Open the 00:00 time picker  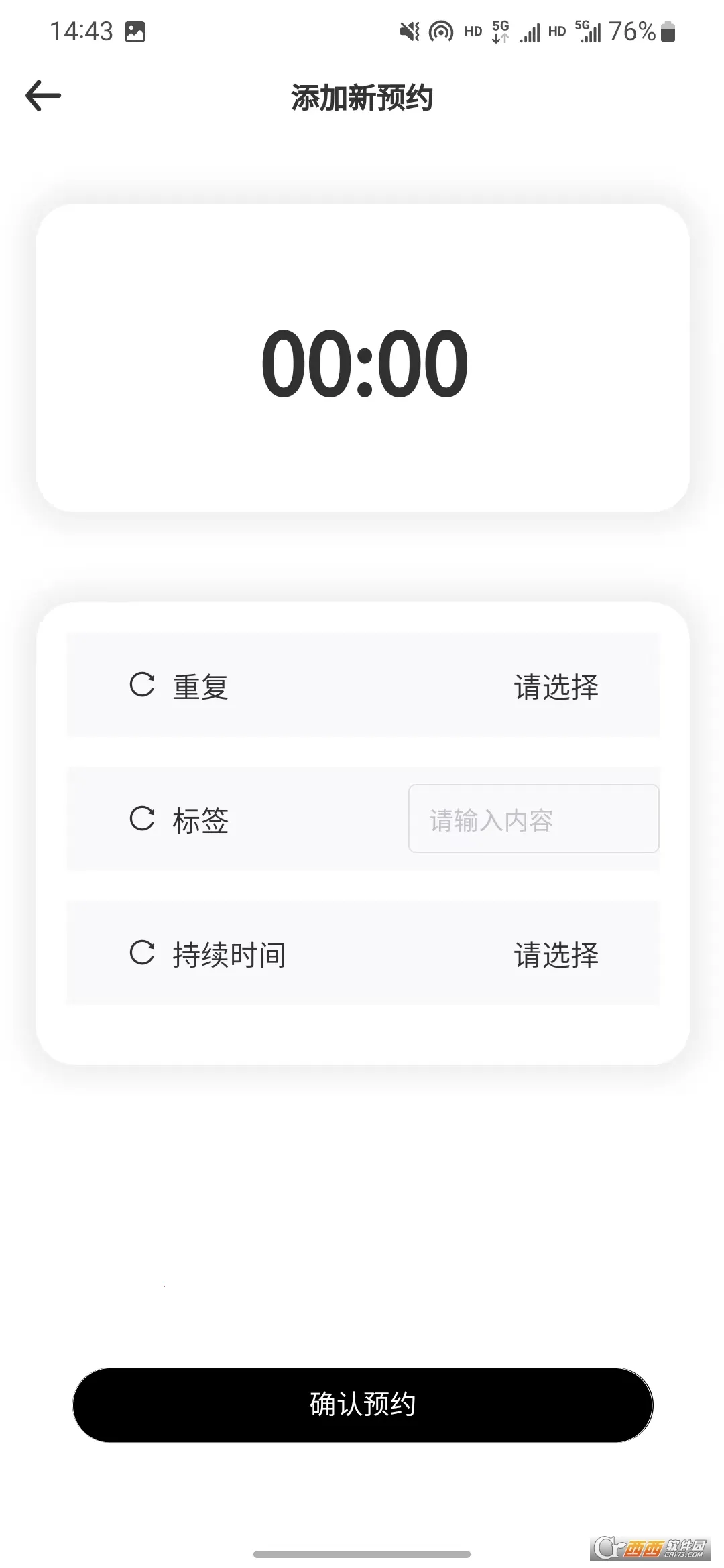pyautogui.click(x=363, y=363)
